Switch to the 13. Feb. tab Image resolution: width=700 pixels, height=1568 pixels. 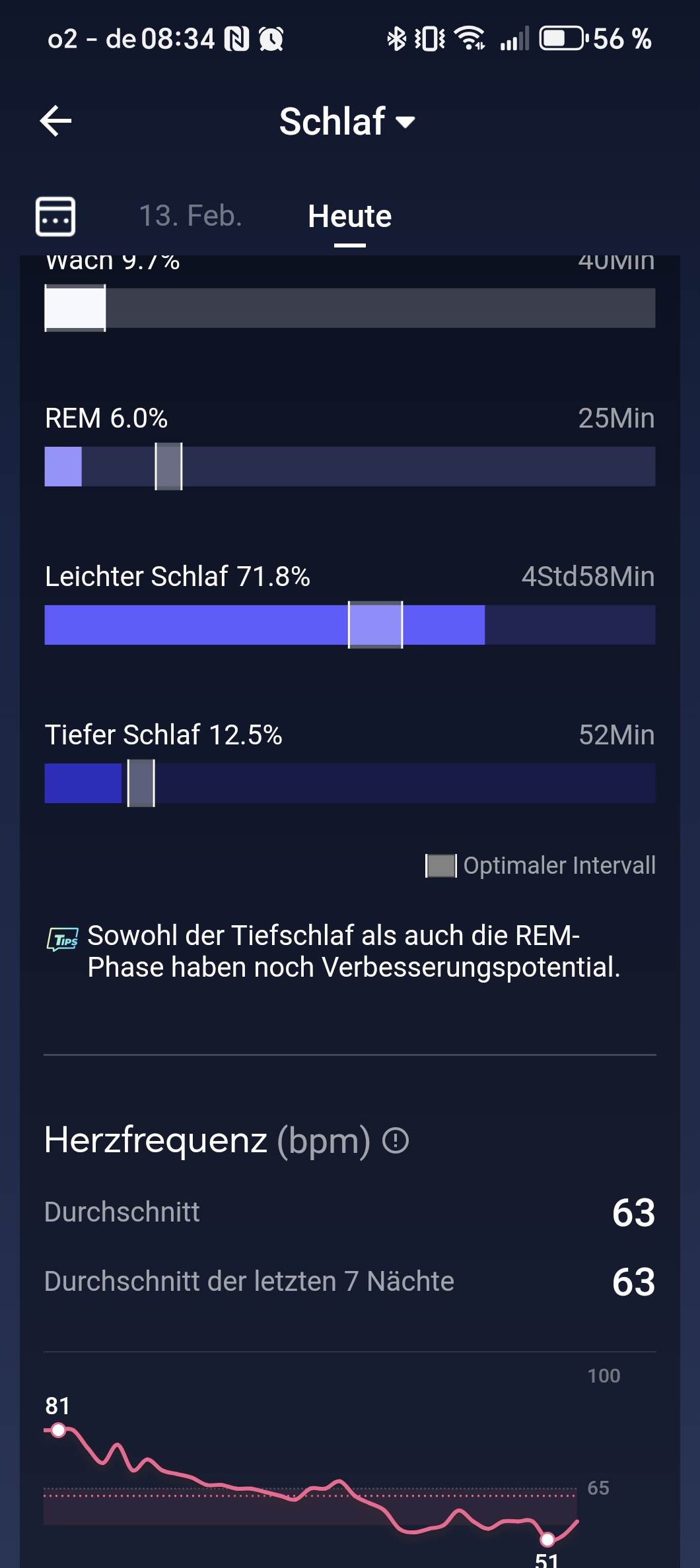point(190,216)
